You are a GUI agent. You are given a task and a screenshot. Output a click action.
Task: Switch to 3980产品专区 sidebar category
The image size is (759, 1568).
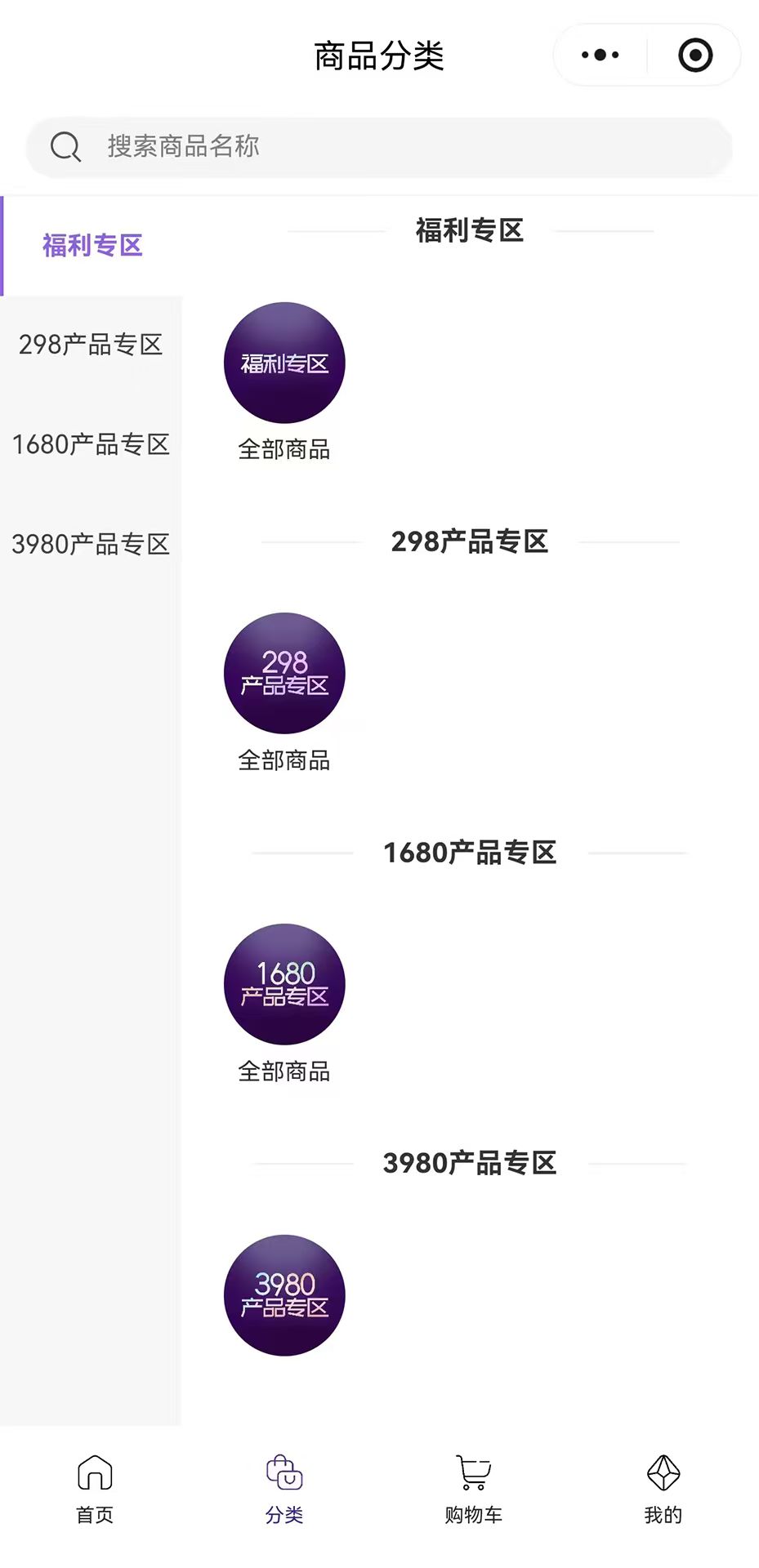point(91,544)
